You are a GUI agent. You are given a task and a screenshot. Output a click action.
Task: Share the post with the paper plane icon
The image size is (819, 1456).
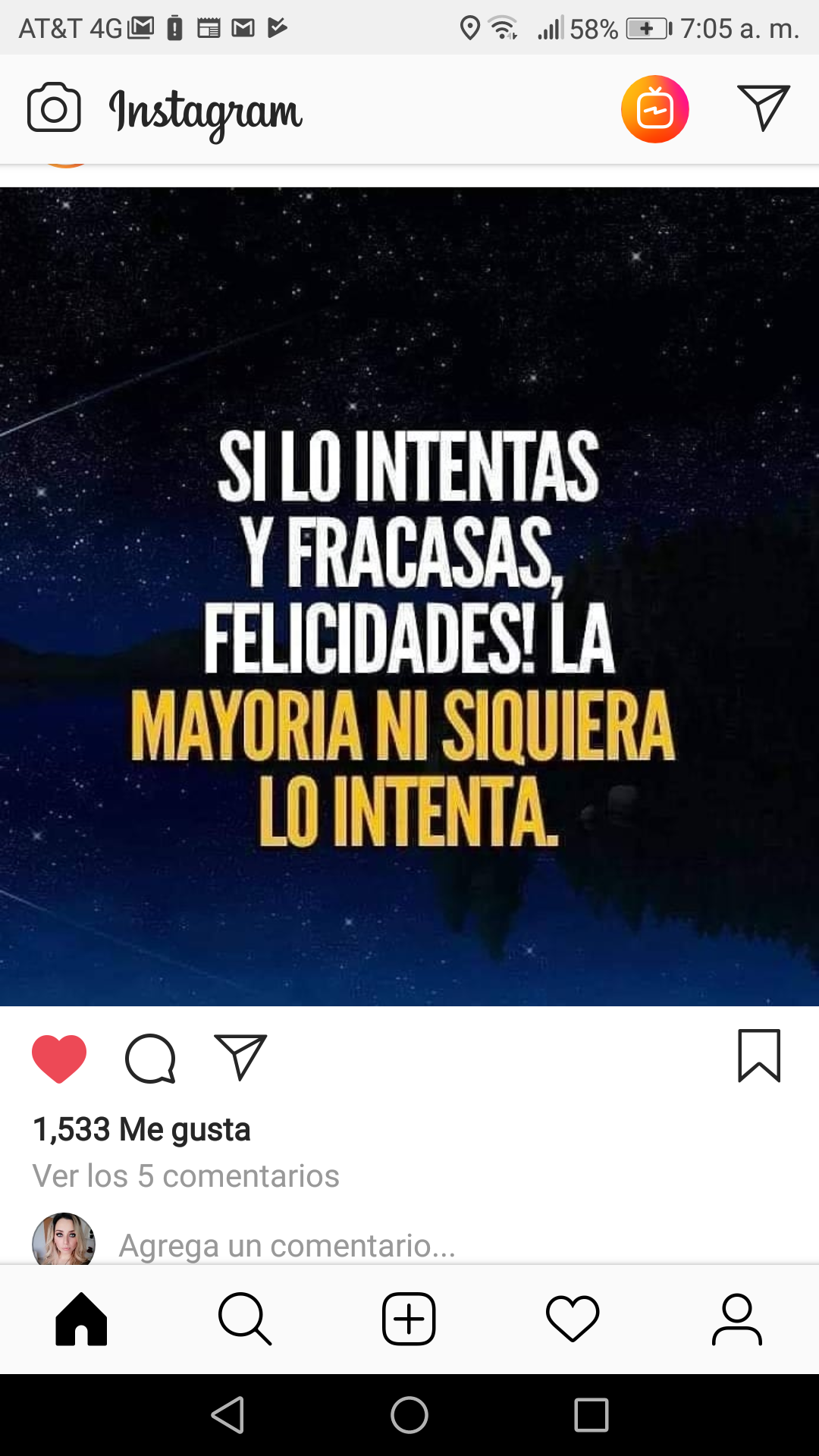[240, 1056]
